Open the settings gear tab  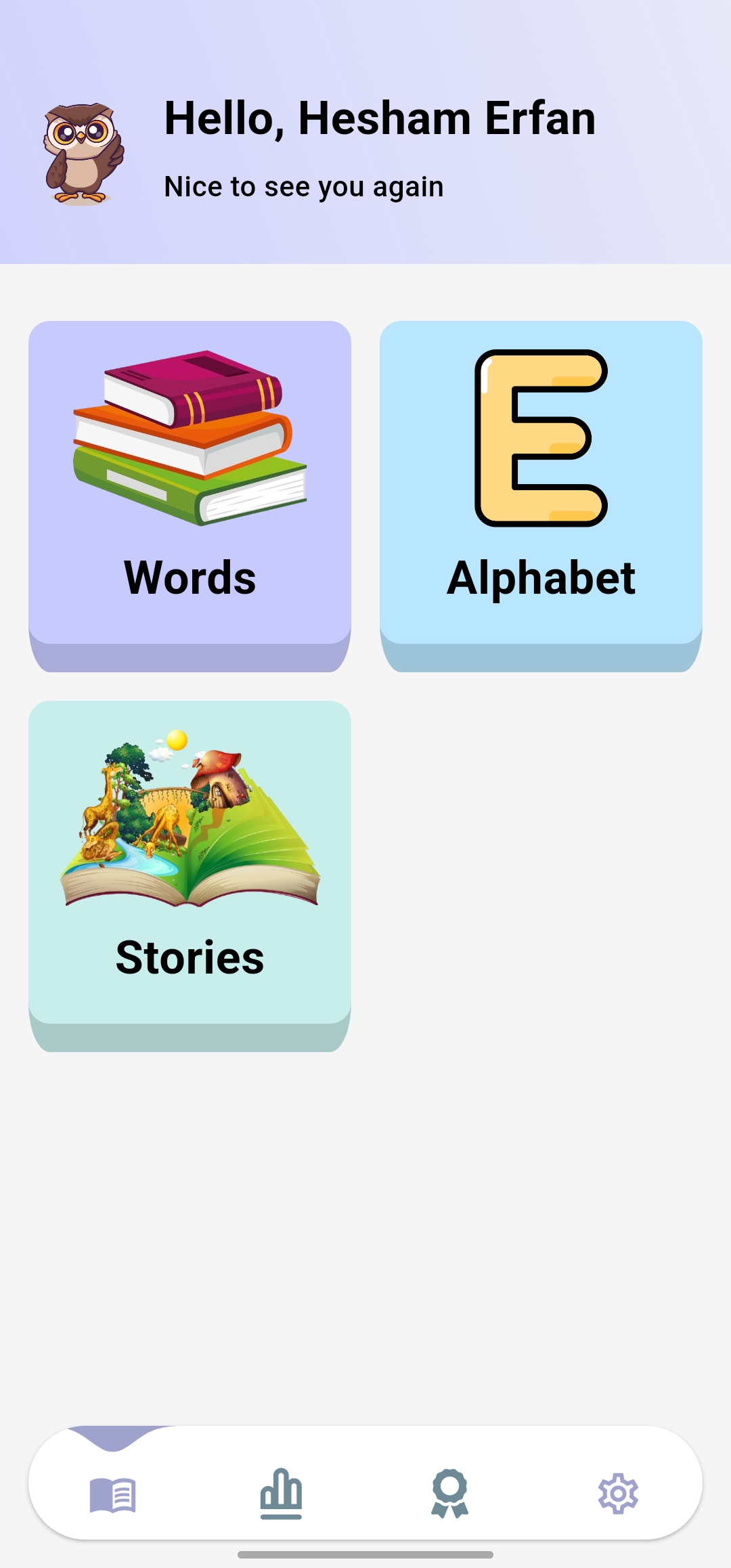[618, 1493]
